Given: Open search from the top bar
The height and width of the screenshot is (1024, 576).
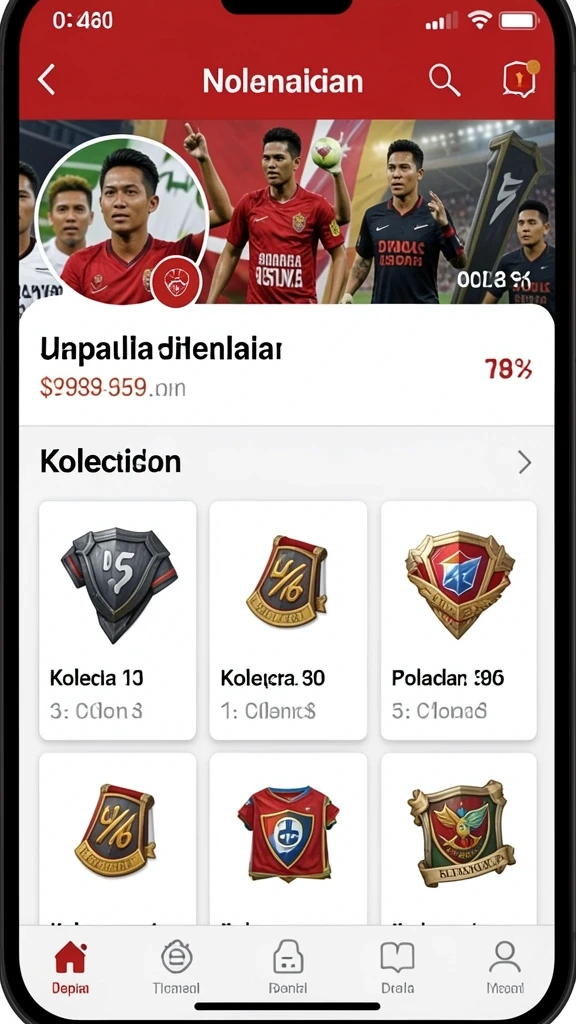Looking at the screenshot, I should [445, 80].
